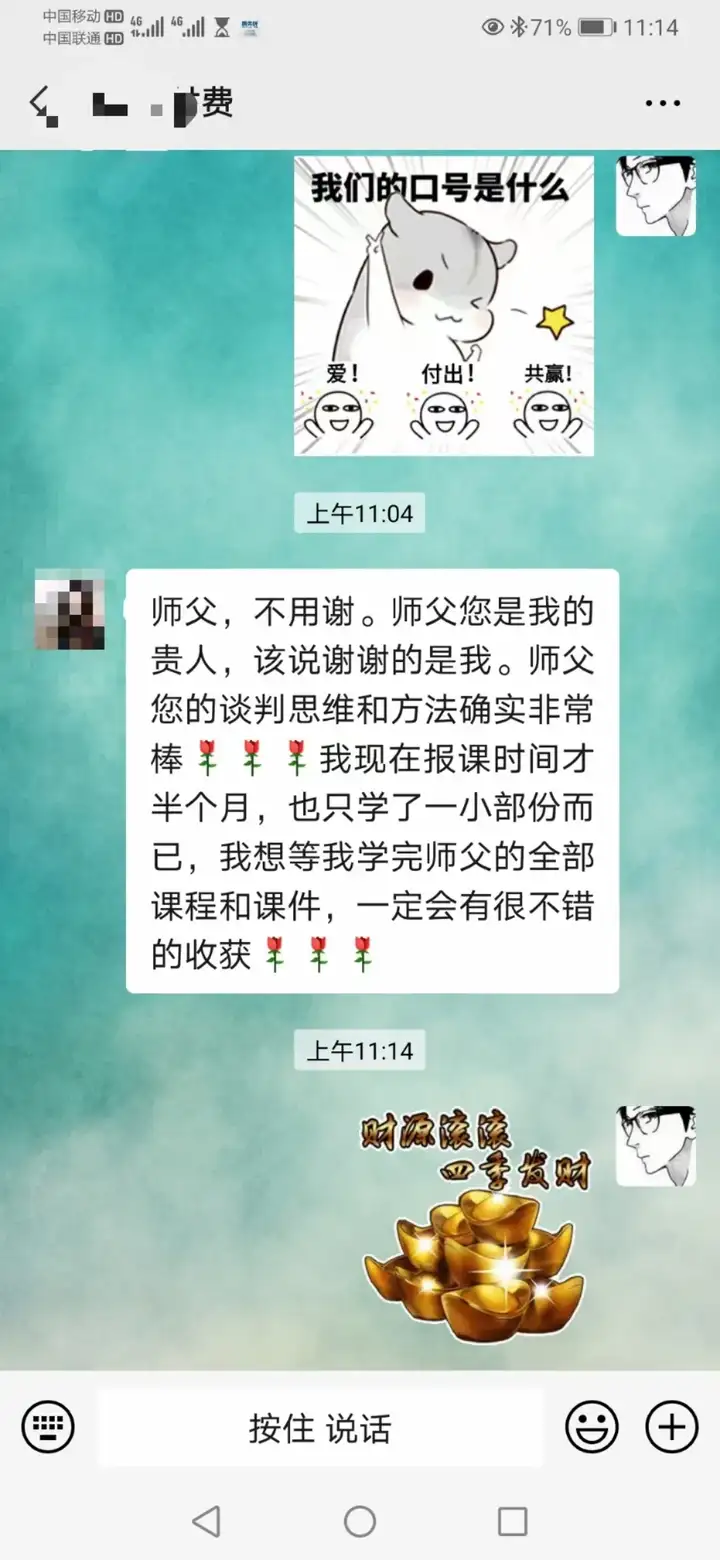View the gold ingots fortune sticker
This screenshot has width=720, height=1560.
(x=475, y=1225)
